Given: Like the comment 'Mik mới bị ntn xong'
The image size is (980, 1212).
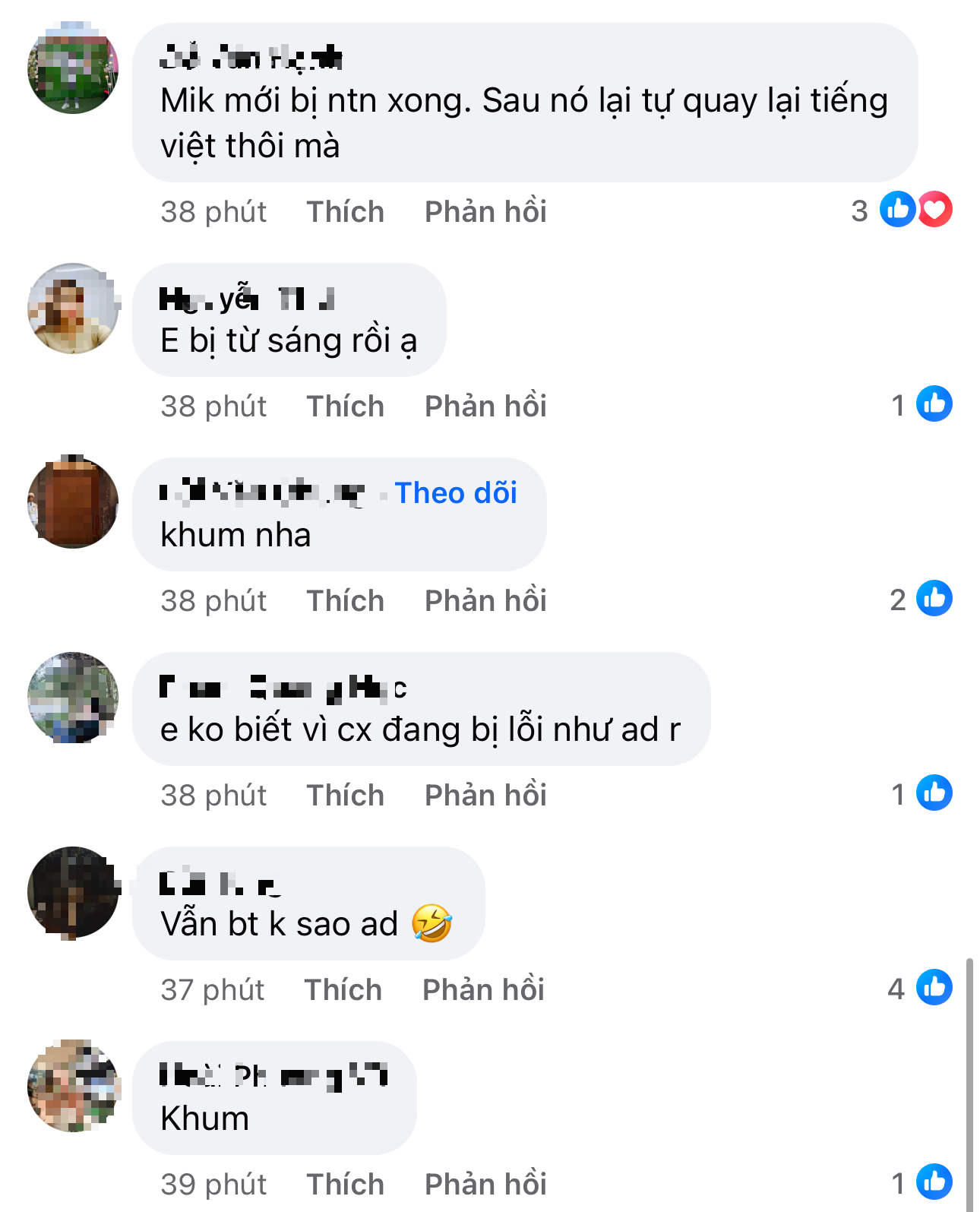Looking at the screenshot, I should [345, 211].
